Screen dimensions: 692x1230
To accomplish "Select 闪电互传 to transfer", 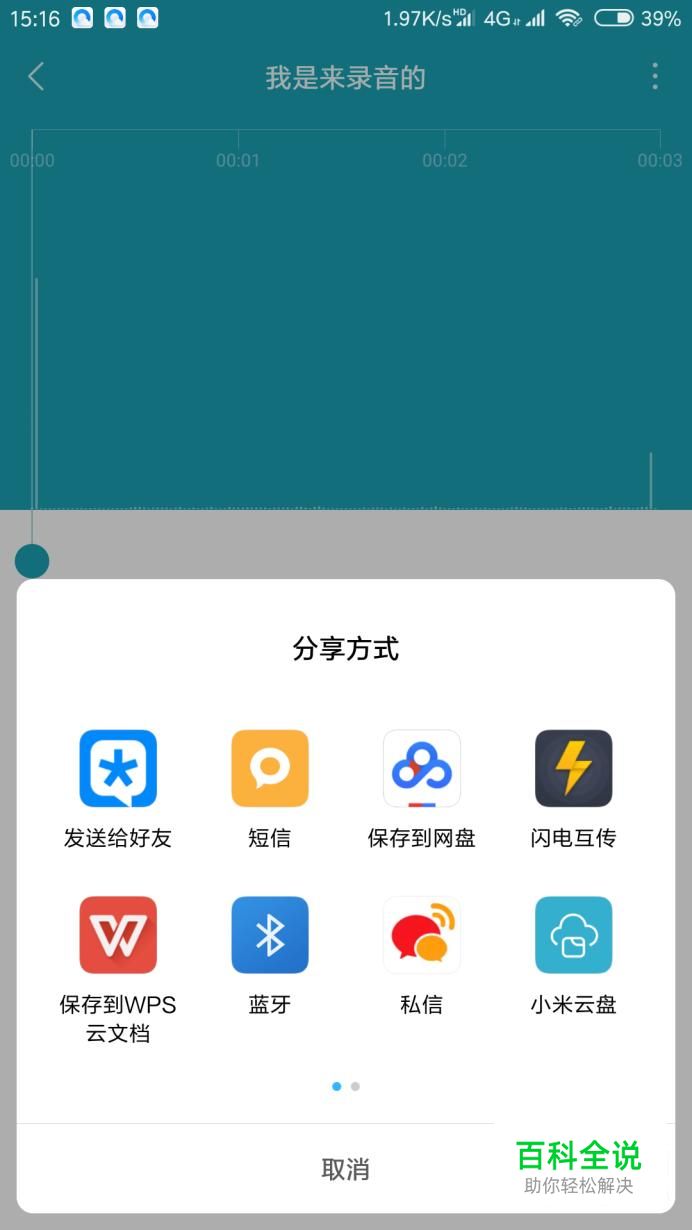I will [x=573, y=768].
